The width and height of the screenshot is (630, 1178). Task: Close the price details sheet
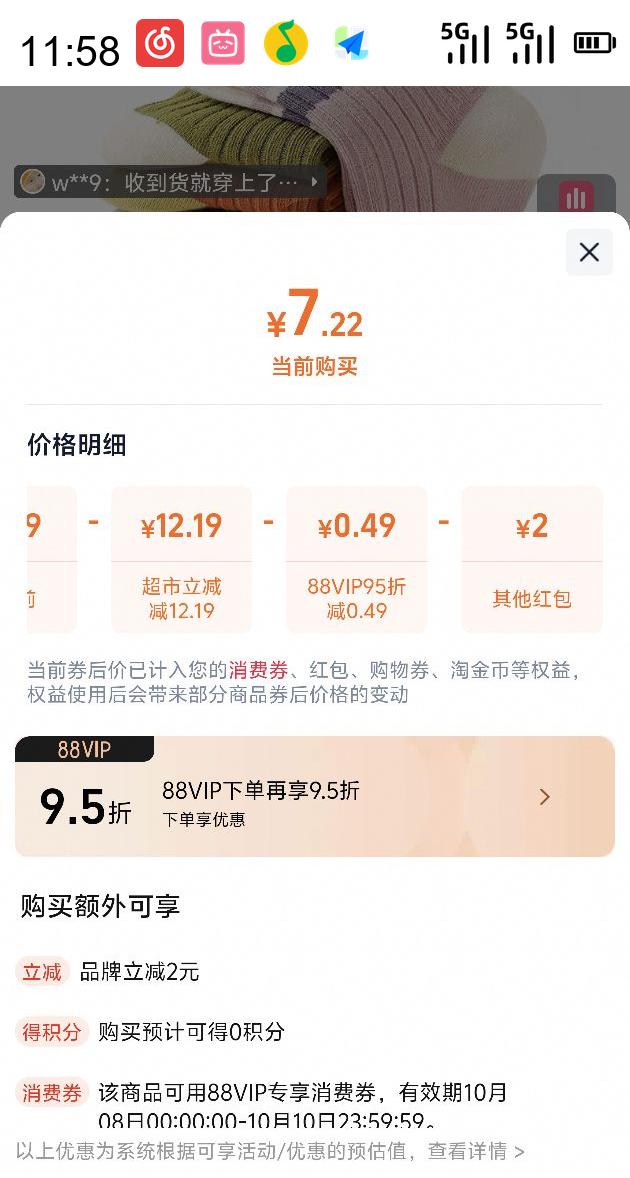(589, 252)
